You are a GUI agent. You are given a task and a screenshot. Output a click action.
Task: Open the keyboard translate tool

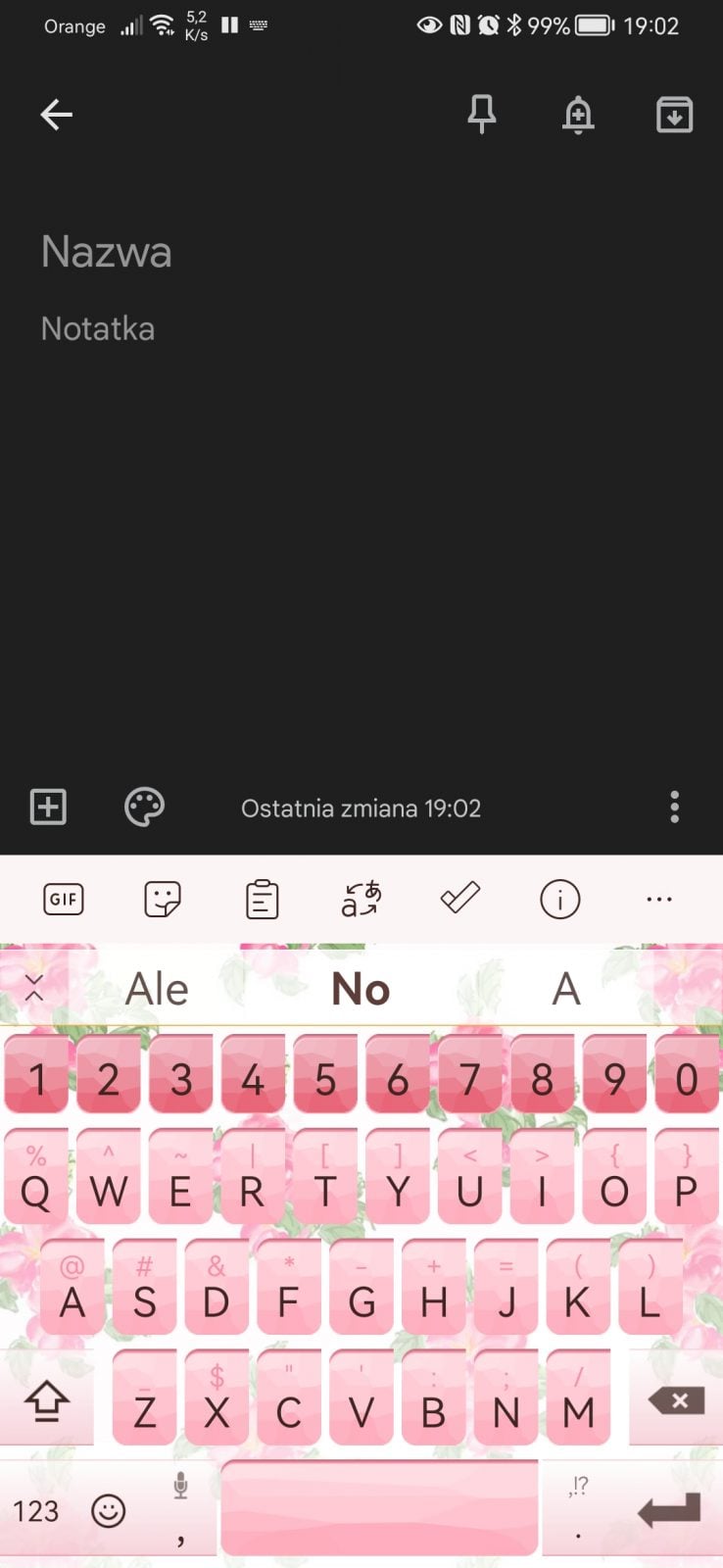pyautogui.click(x=361, y=899)
